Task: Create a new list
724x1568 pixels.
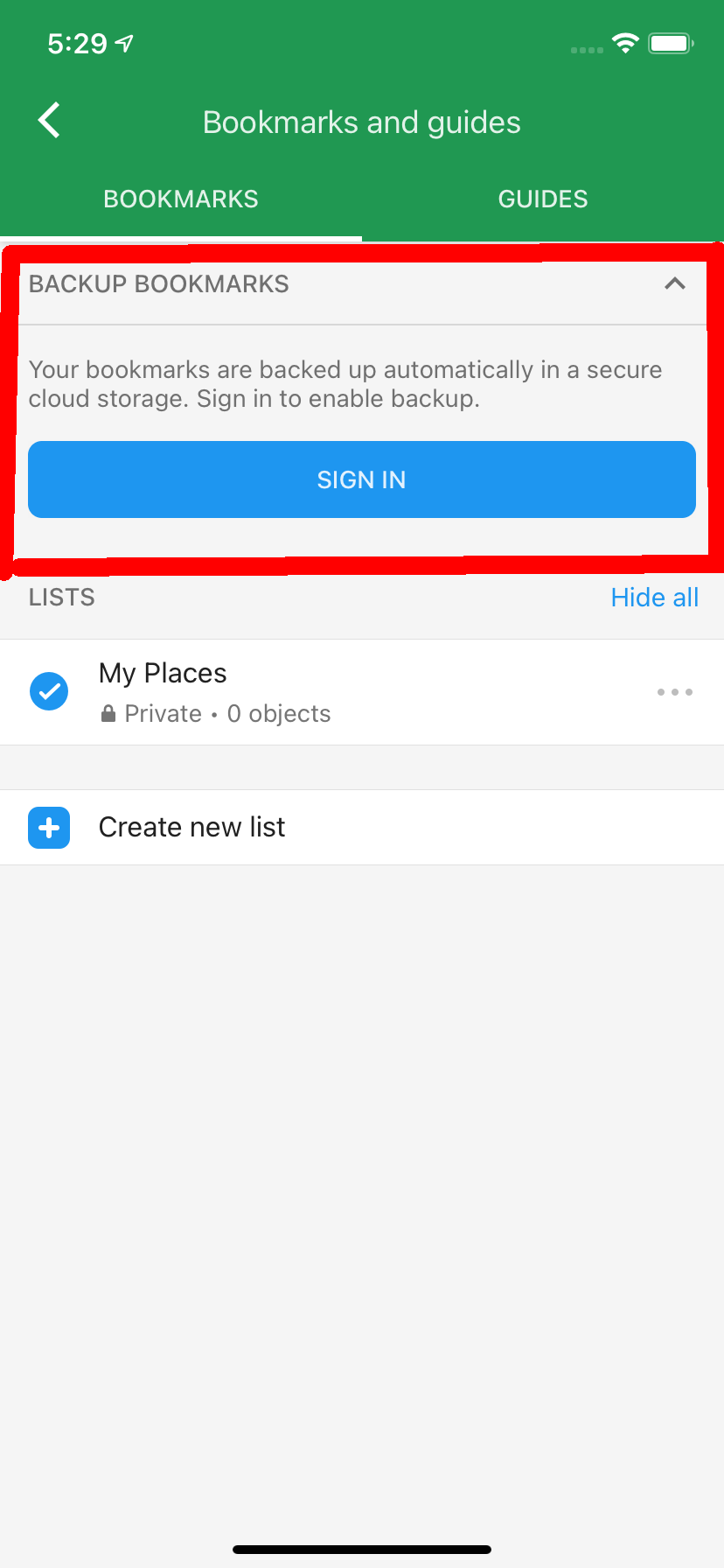Action: click(362, 828)
